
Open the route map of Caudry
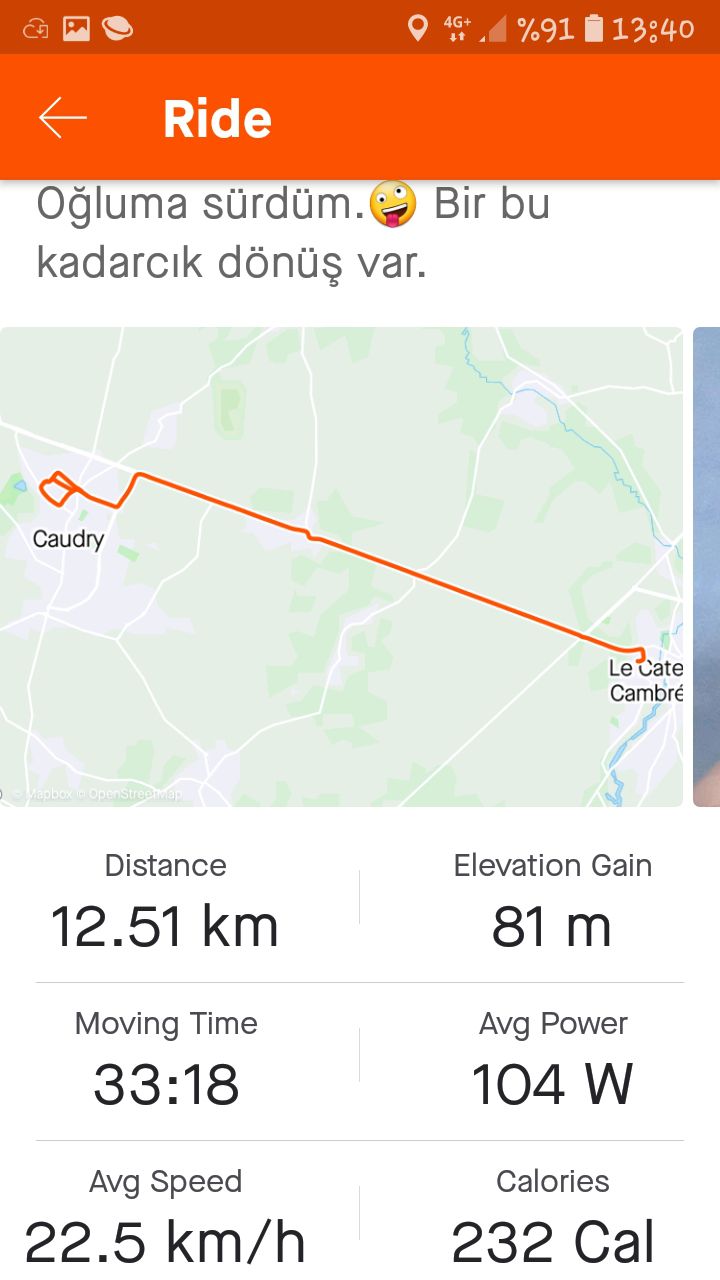[340, 565]
